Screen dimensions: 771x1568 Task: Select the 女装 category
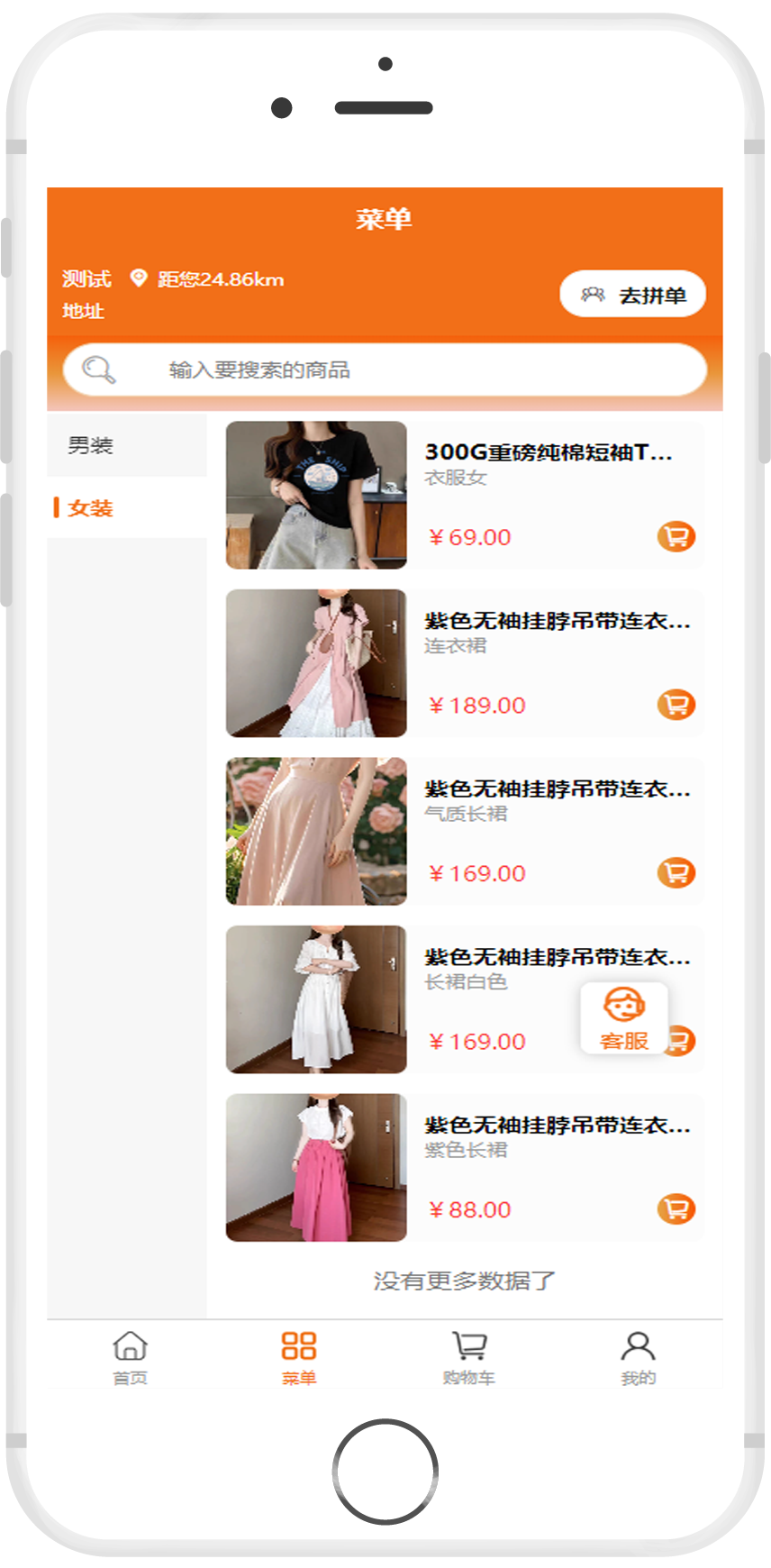91,508
